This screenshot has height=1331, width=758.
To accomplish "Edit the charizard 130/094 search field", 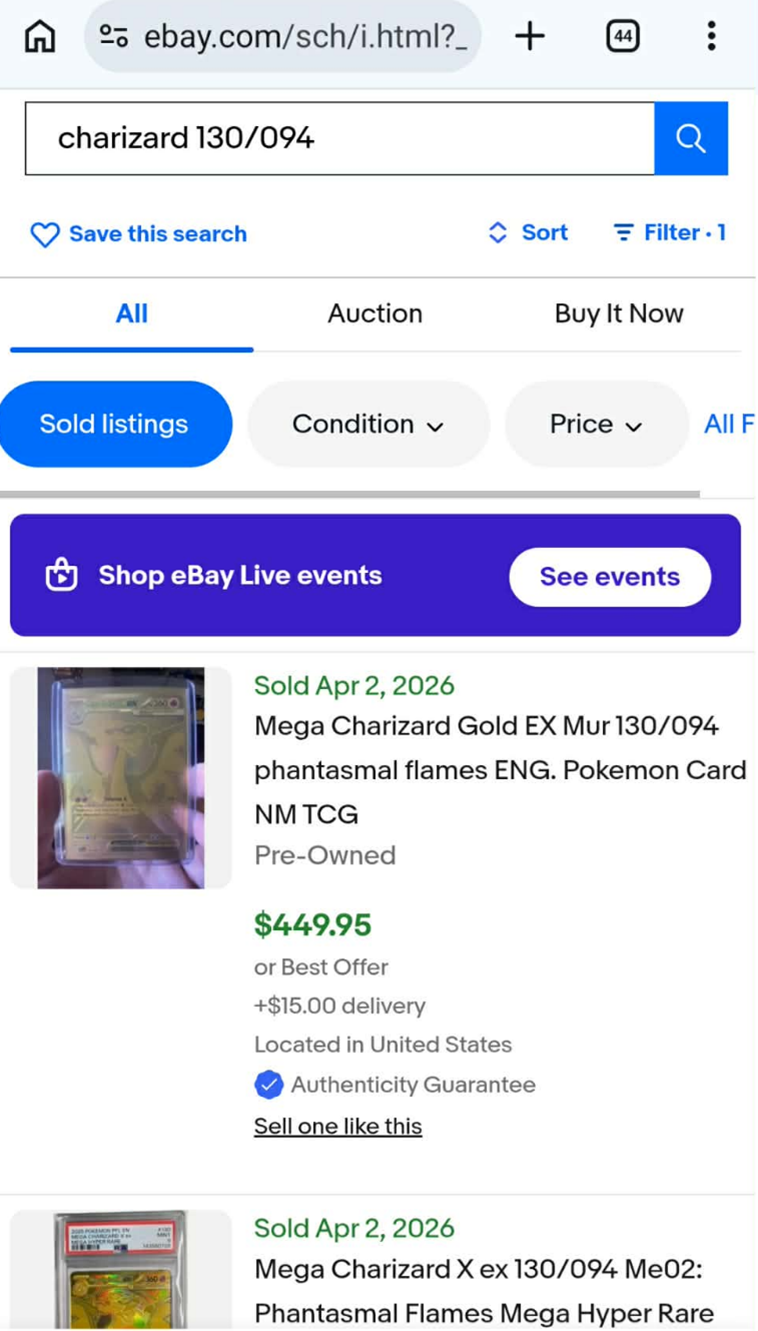I will [340, 138].
